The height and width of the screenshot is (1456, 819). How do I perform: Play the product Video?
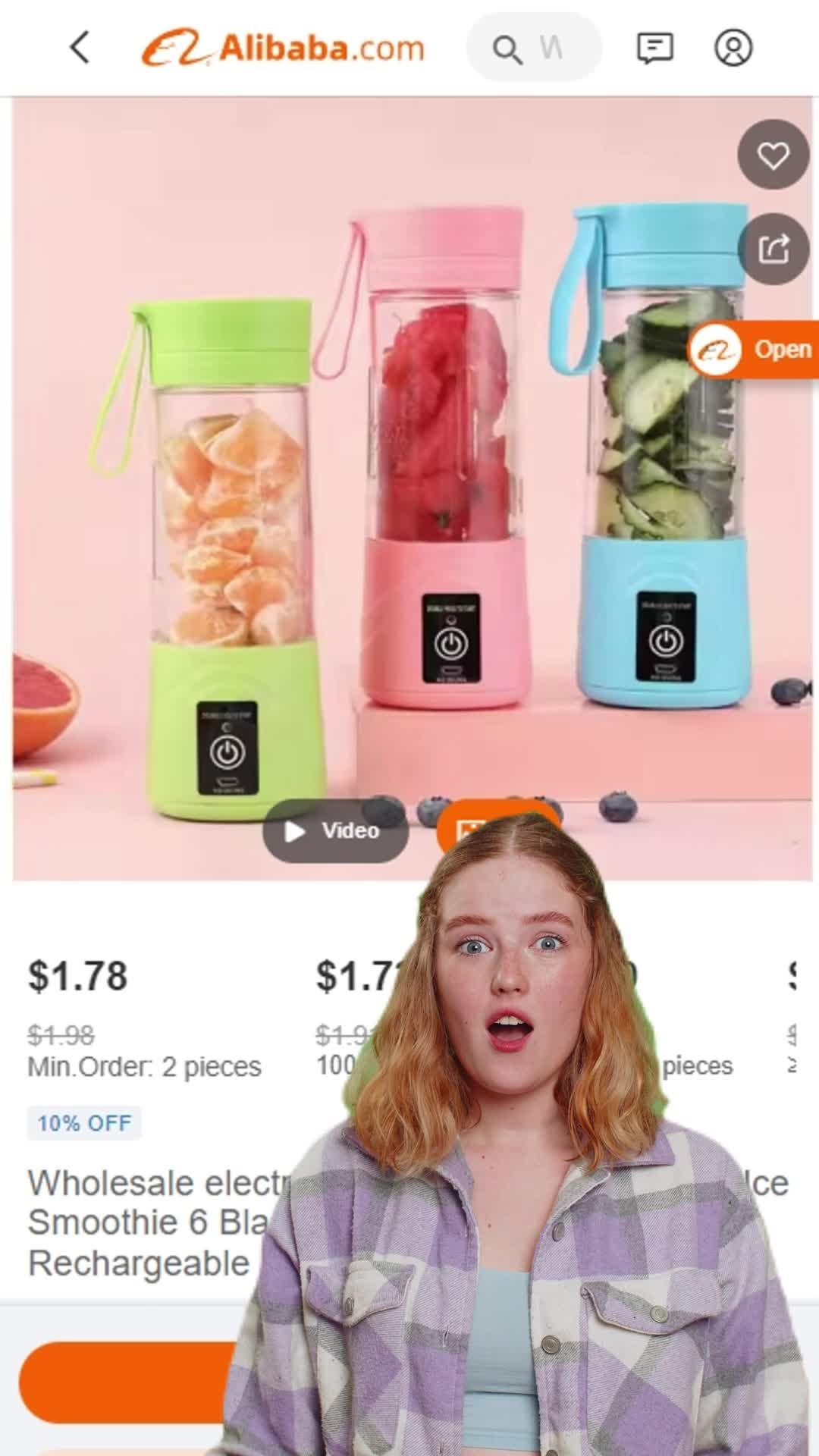pos(335,830)
